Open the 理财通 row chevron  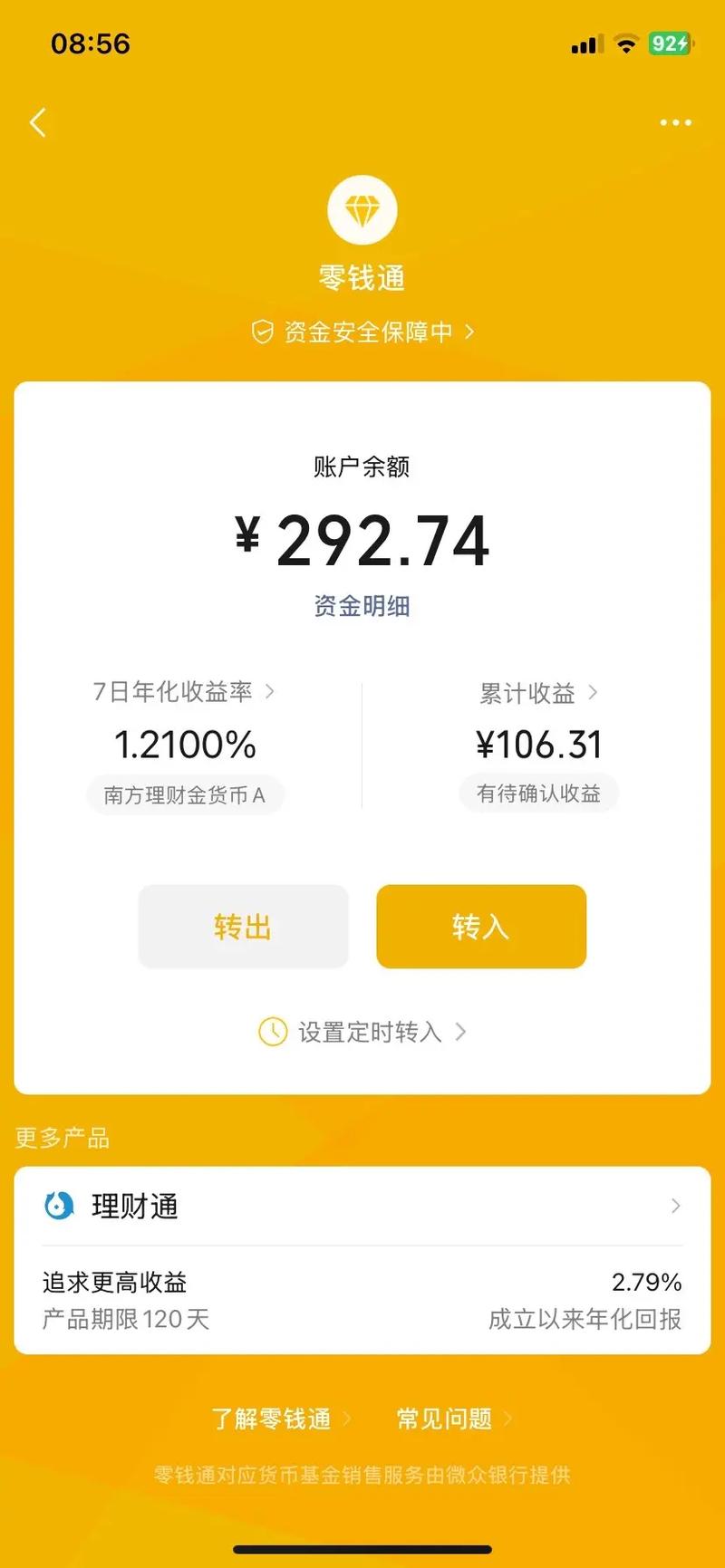[x=676, y=1206]
